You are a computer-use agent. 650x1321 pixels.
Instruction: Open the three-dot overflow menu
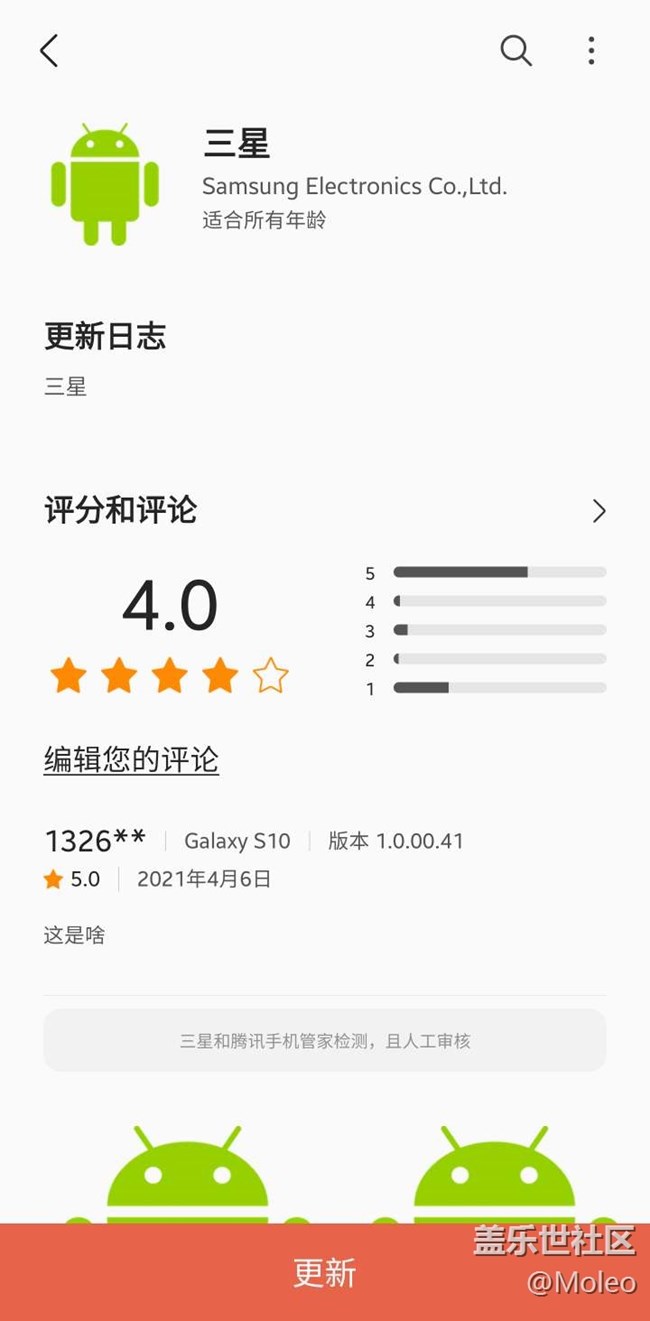[591, 51]
